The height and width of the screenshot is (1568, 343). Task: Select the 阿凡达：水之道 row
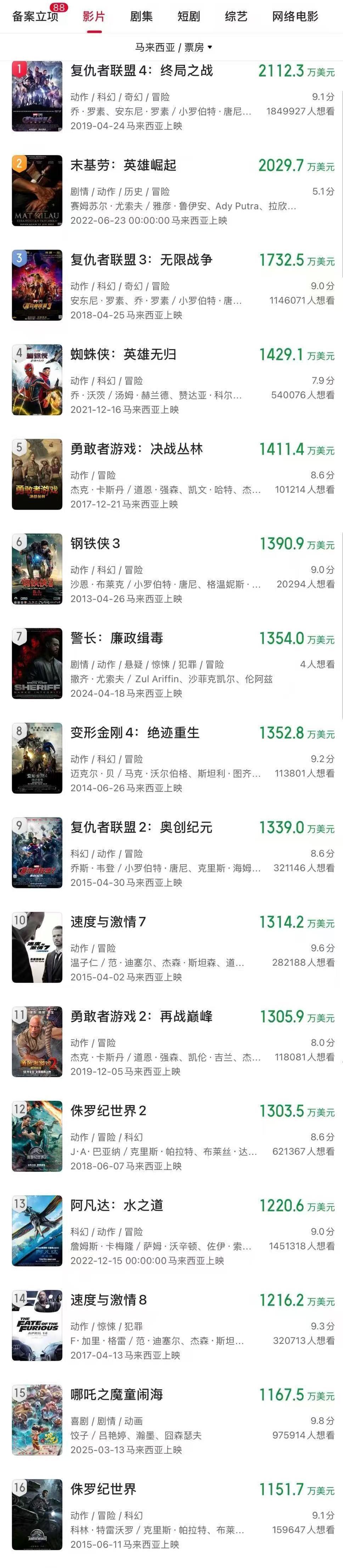[x=116, y=1205]
